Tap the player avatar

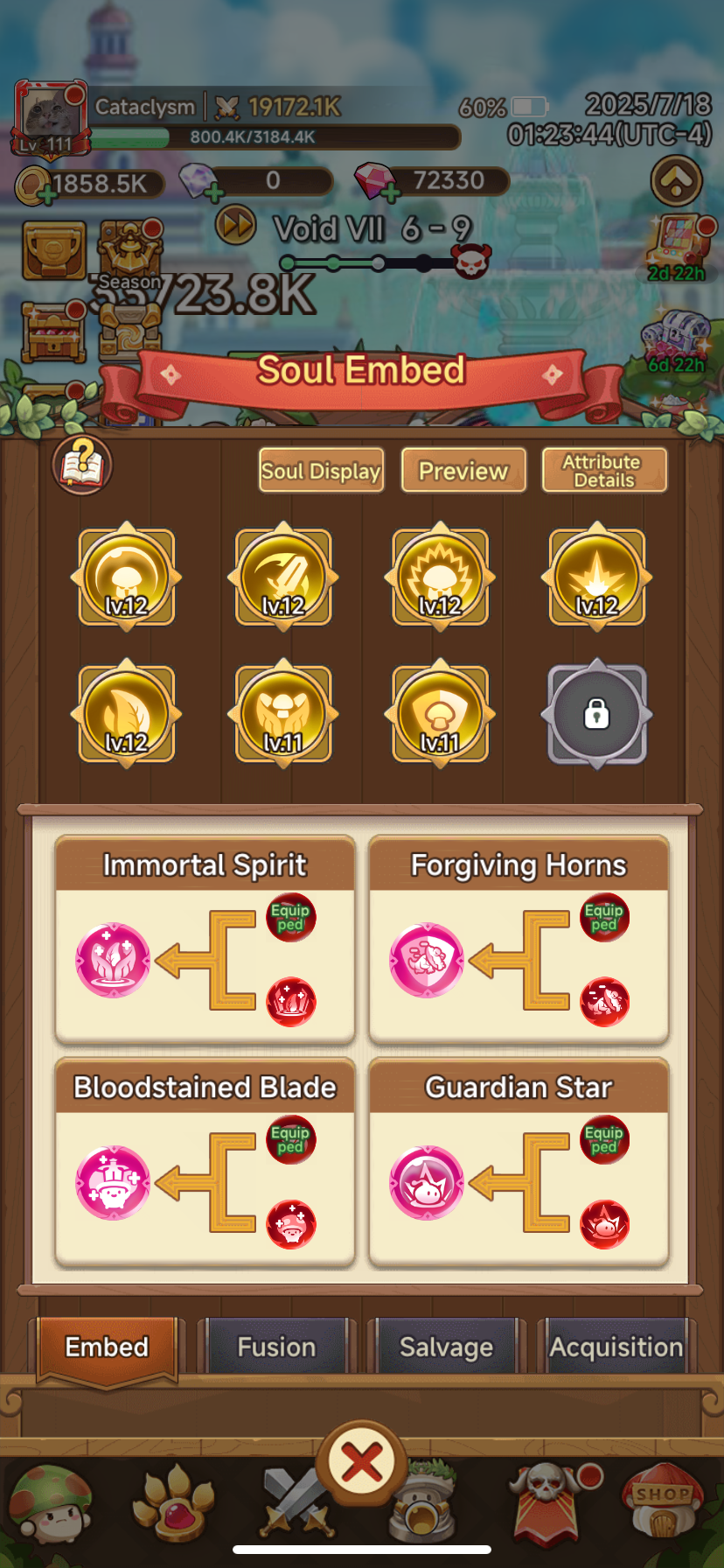click(50, 118)
